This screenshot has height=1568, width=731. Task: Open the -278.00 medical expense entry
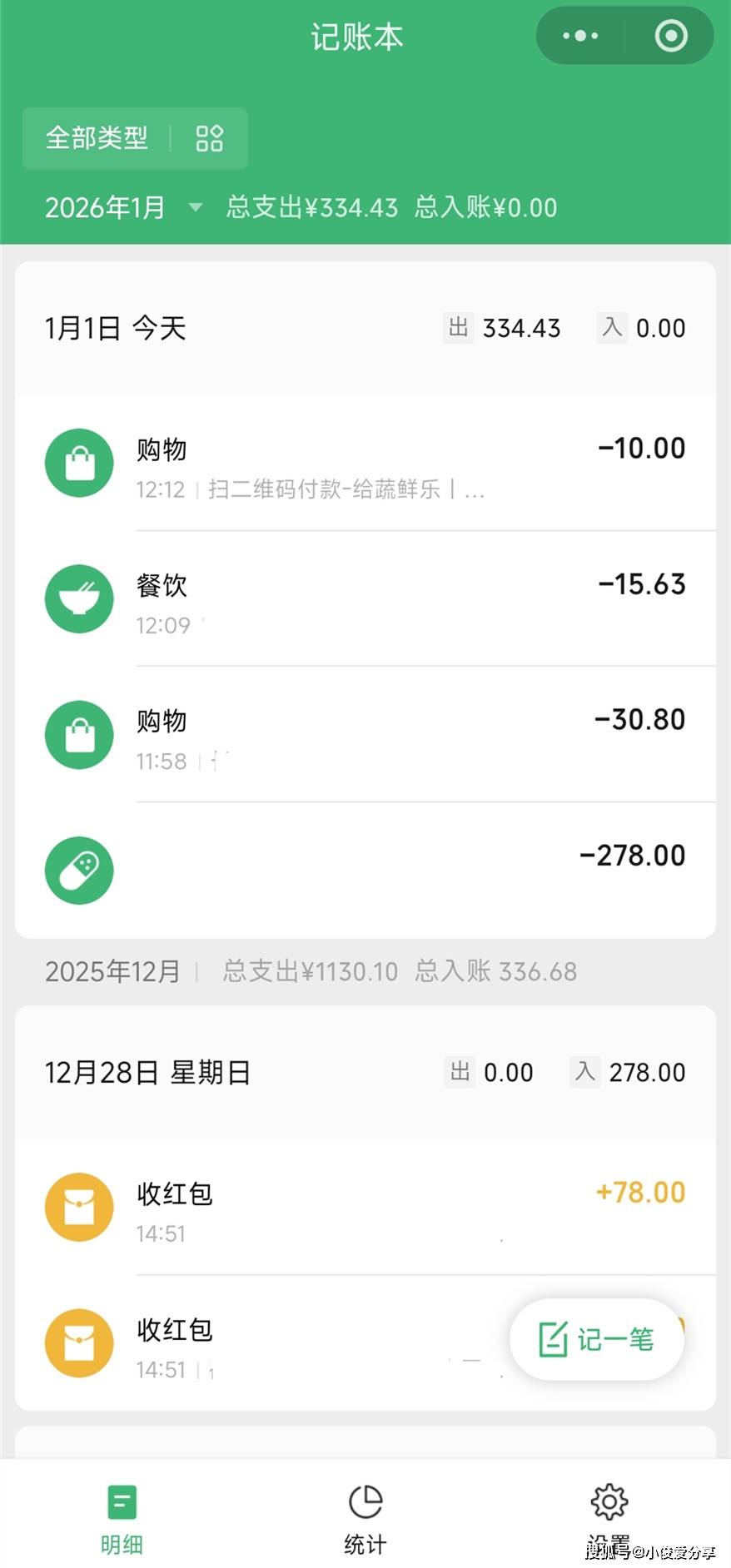[366, 870]
